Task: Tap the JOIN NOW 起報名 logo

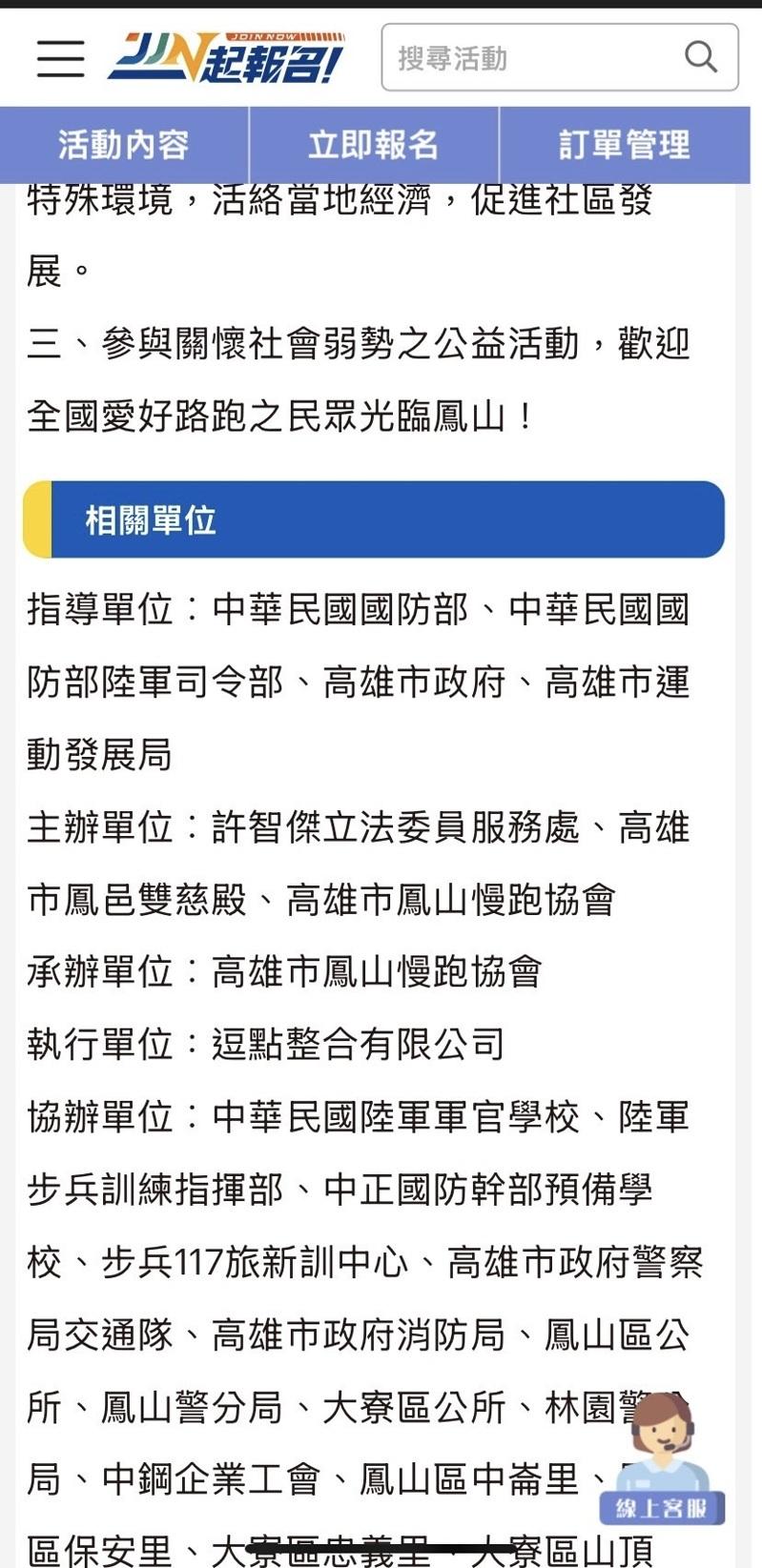Action: 226,57
